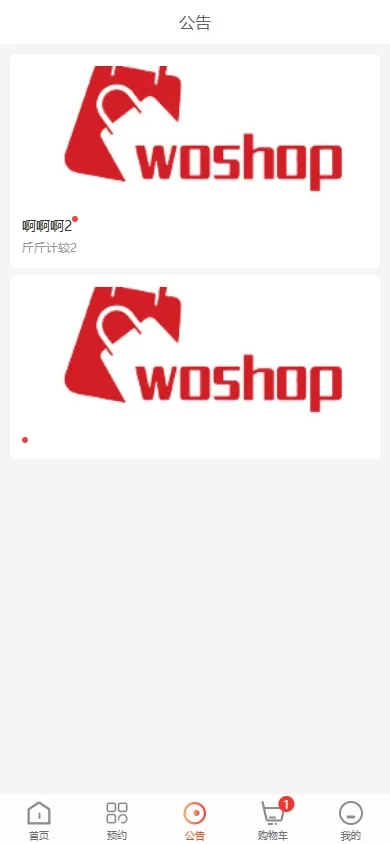Viewport: 390px width, 844px height.
Task: Switch to the 预约 tab
Action: coord(117,821)
